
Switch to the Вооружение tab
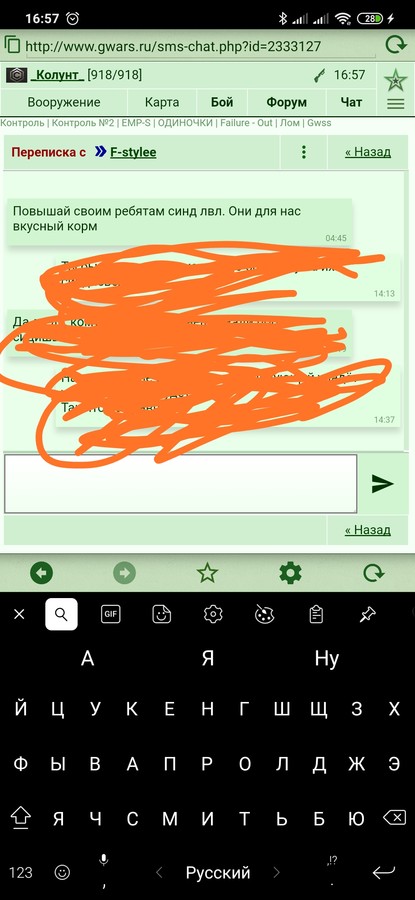[64, 103]
